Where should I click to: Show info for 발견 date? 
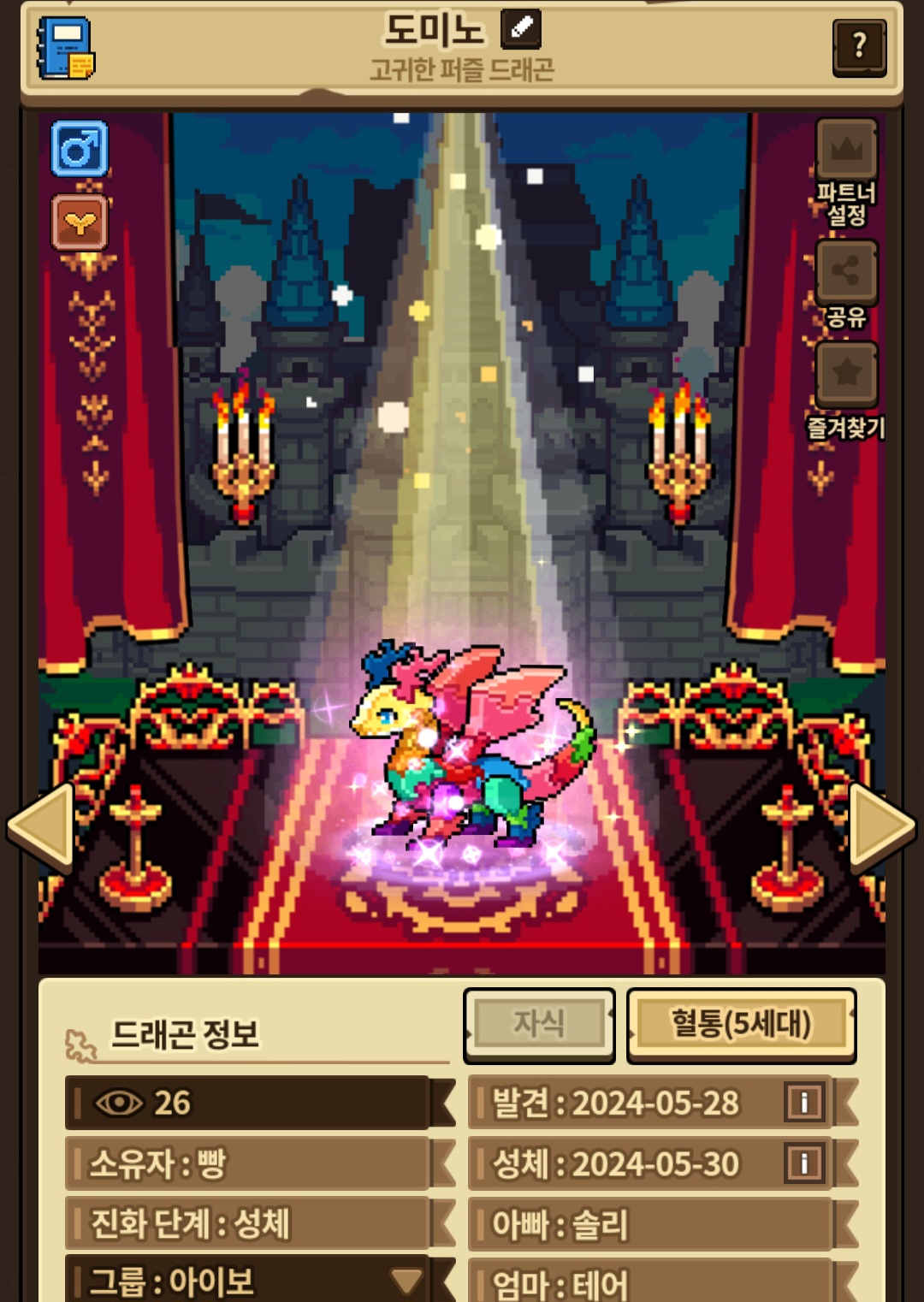pos(803,1103)
